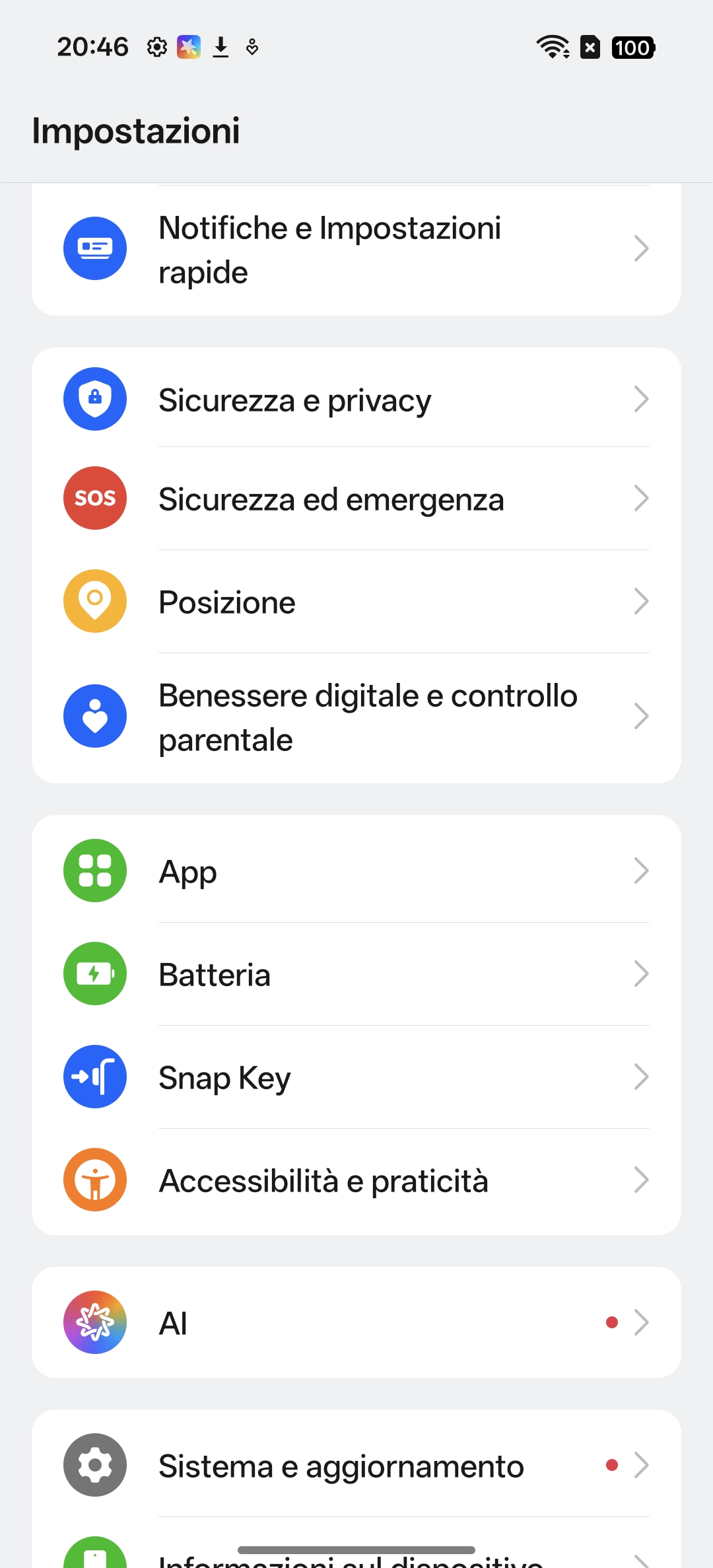The height and width of the screenshot is (1568, 713).
Task: Open Sistema e aggiornamento
Action: 356,1466
